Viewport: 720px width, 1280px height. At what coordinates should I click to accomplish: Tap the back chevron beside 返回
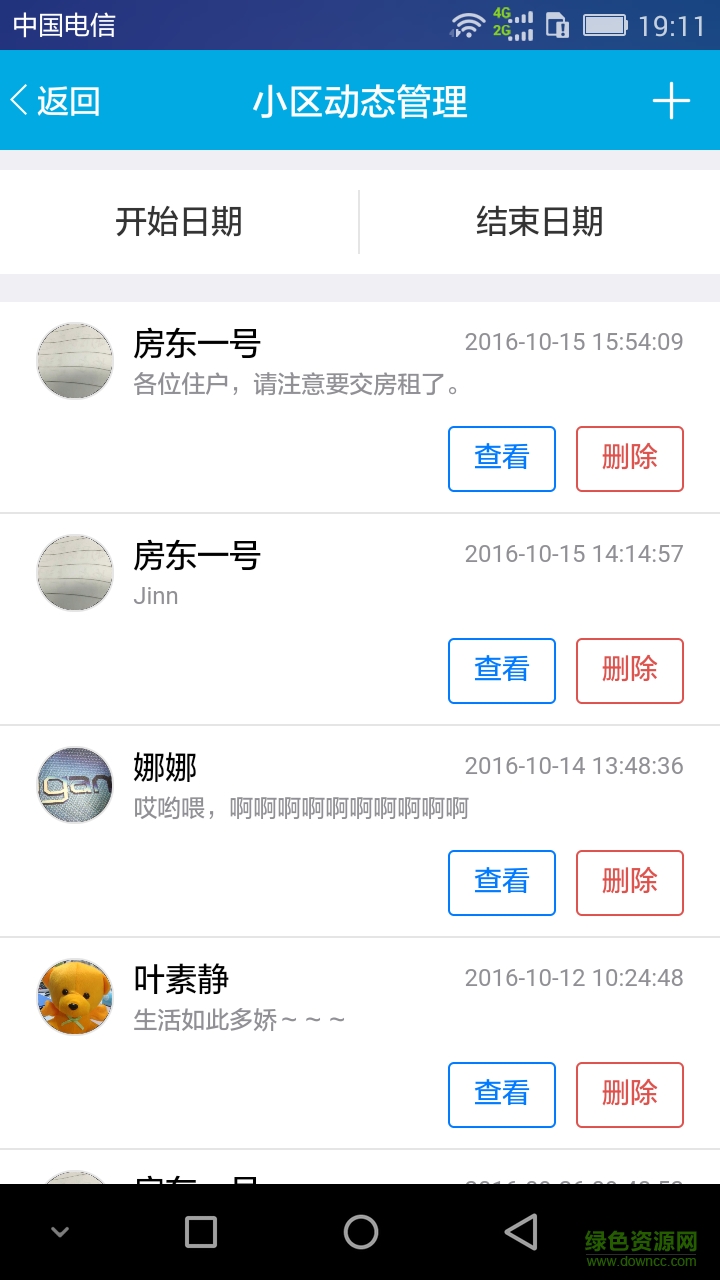[22, 100]
